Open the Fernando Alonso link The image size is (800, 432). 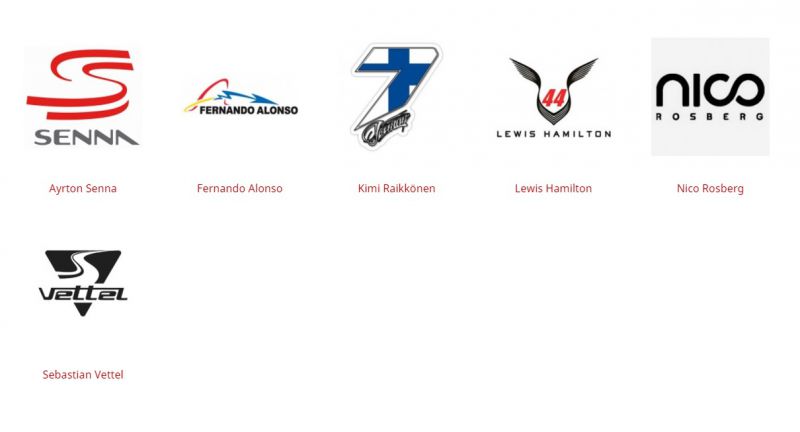(x=239, y=188)
